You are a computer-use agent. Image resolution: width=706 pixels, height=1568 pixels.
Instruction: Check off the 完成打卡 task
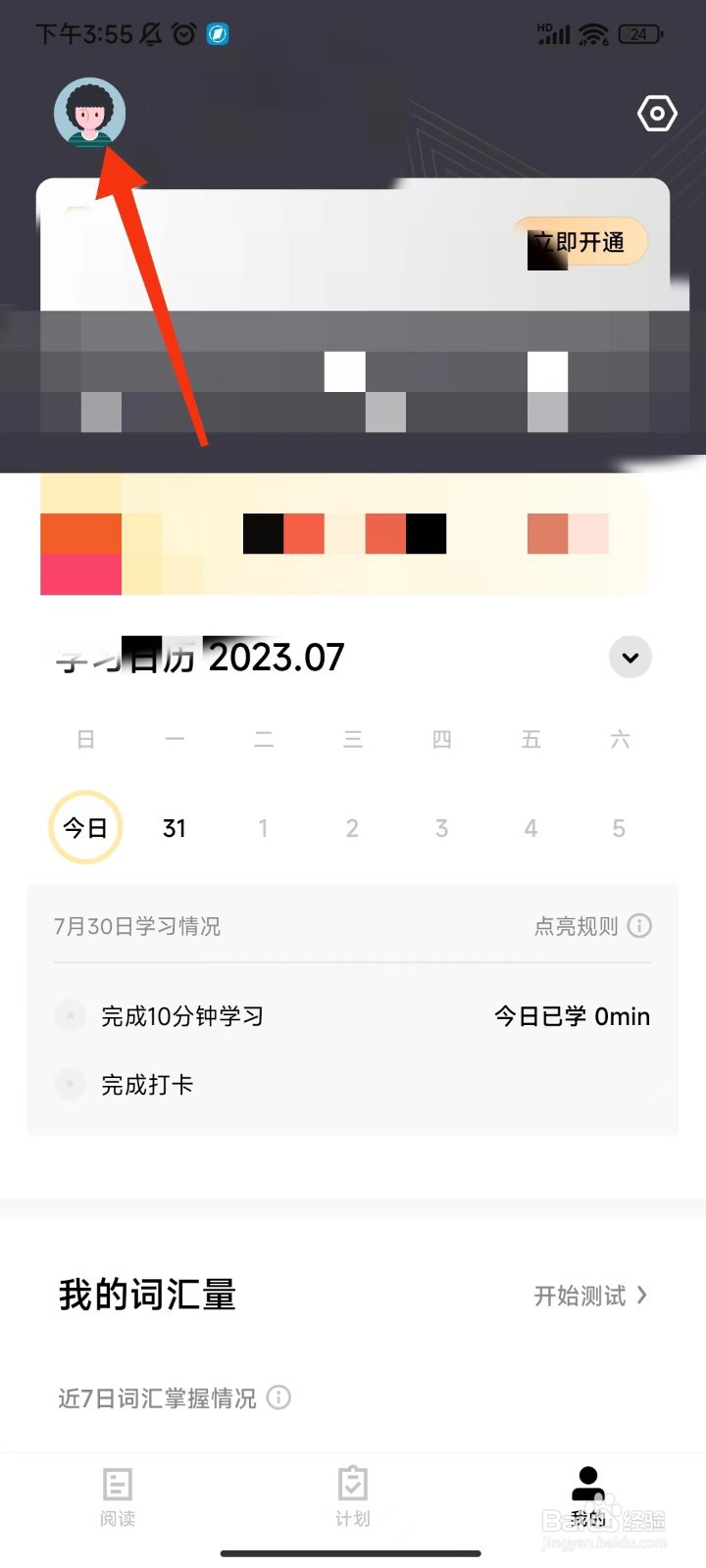click(x=70, y=1084)
